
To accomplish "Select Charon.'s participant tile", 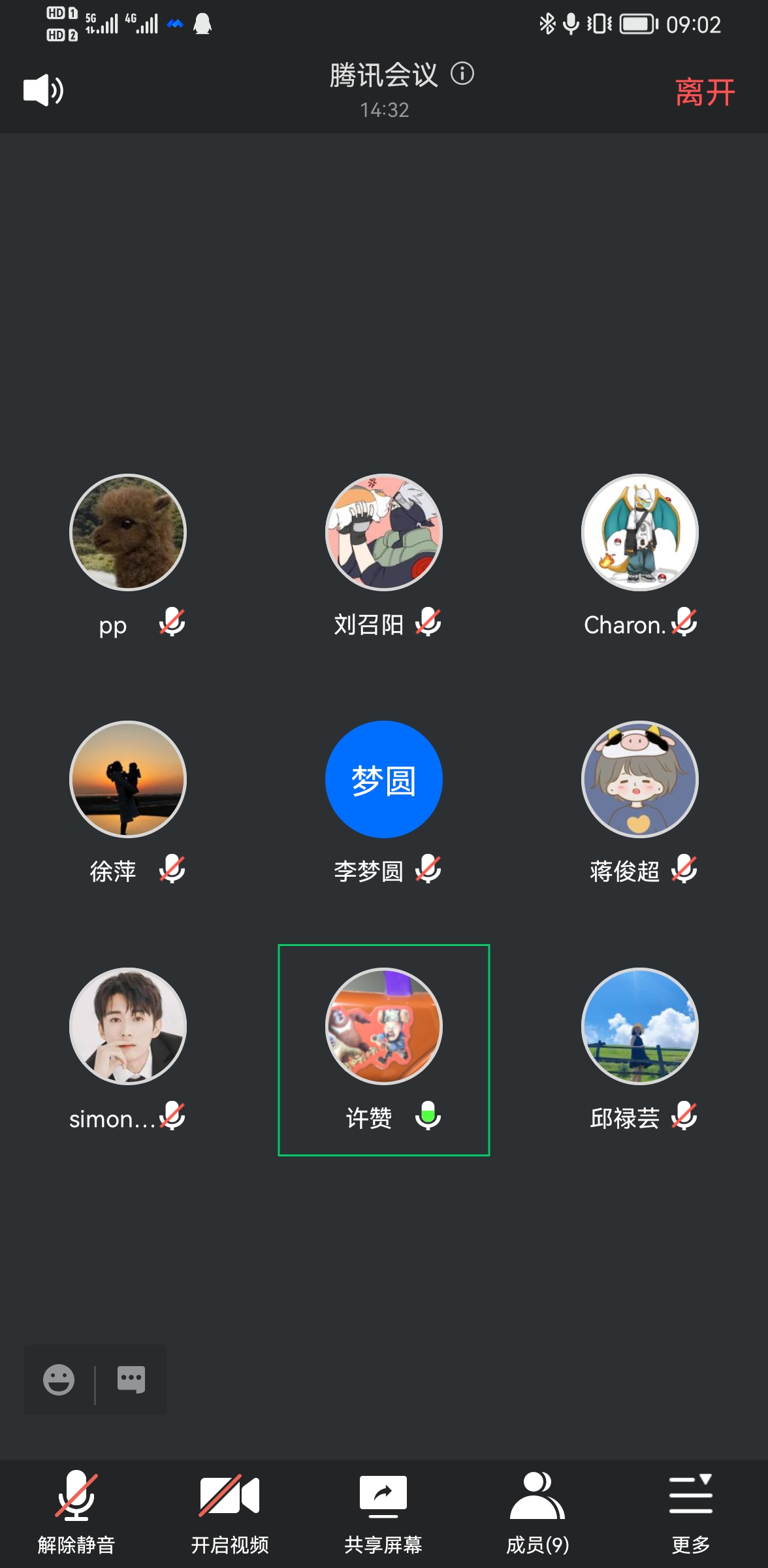I will coord(640,532).
